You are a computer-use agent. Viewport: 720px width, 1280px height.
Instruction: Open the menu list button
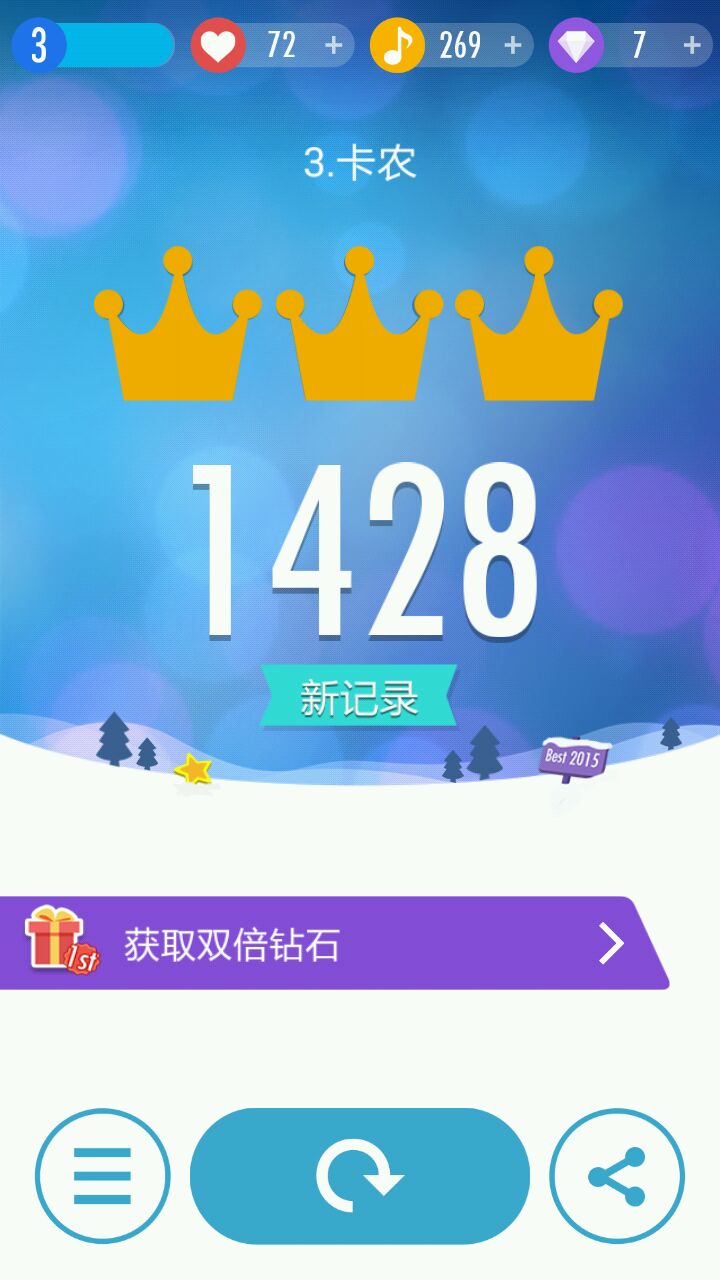pyautogui.click(x=103, y=1176)
